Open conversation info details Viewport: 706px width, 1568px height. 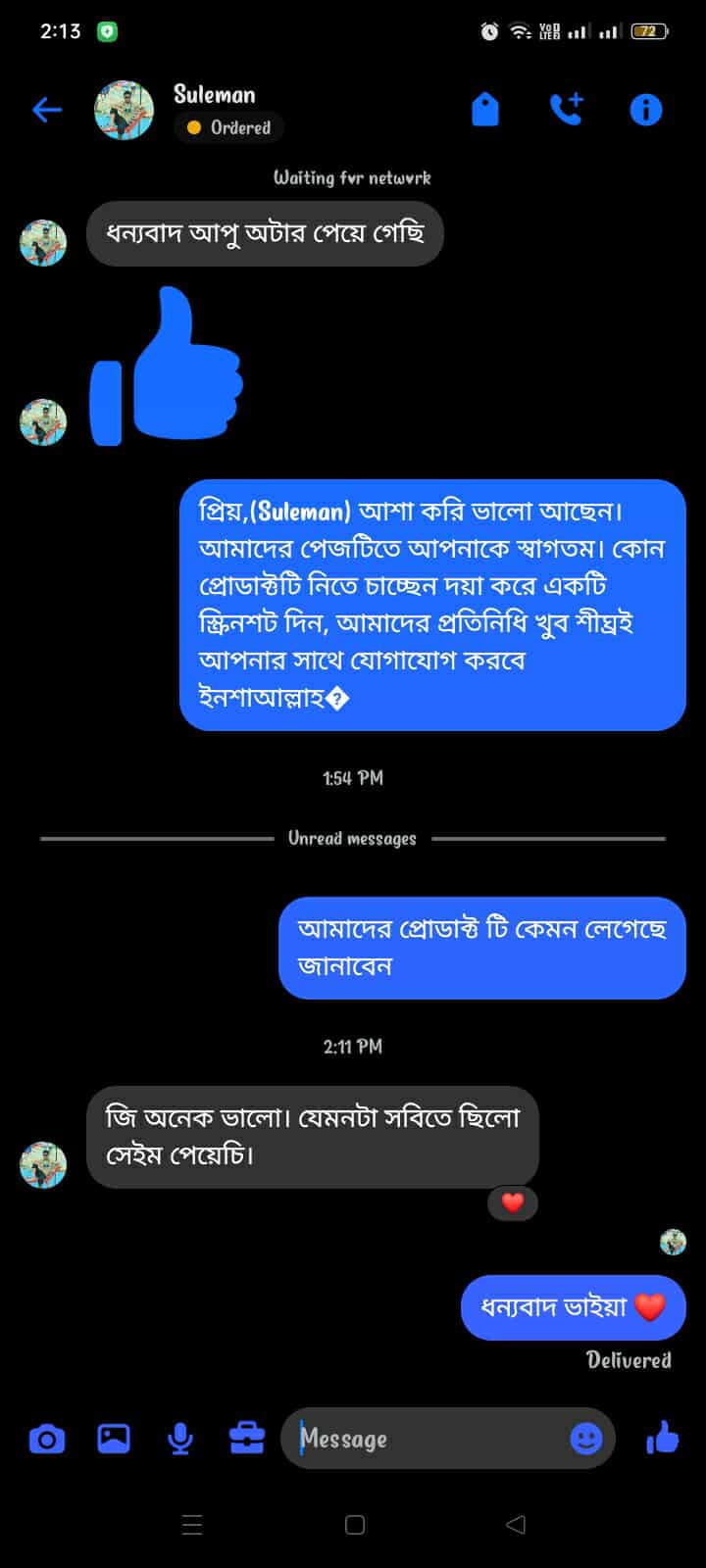point(645,110)
